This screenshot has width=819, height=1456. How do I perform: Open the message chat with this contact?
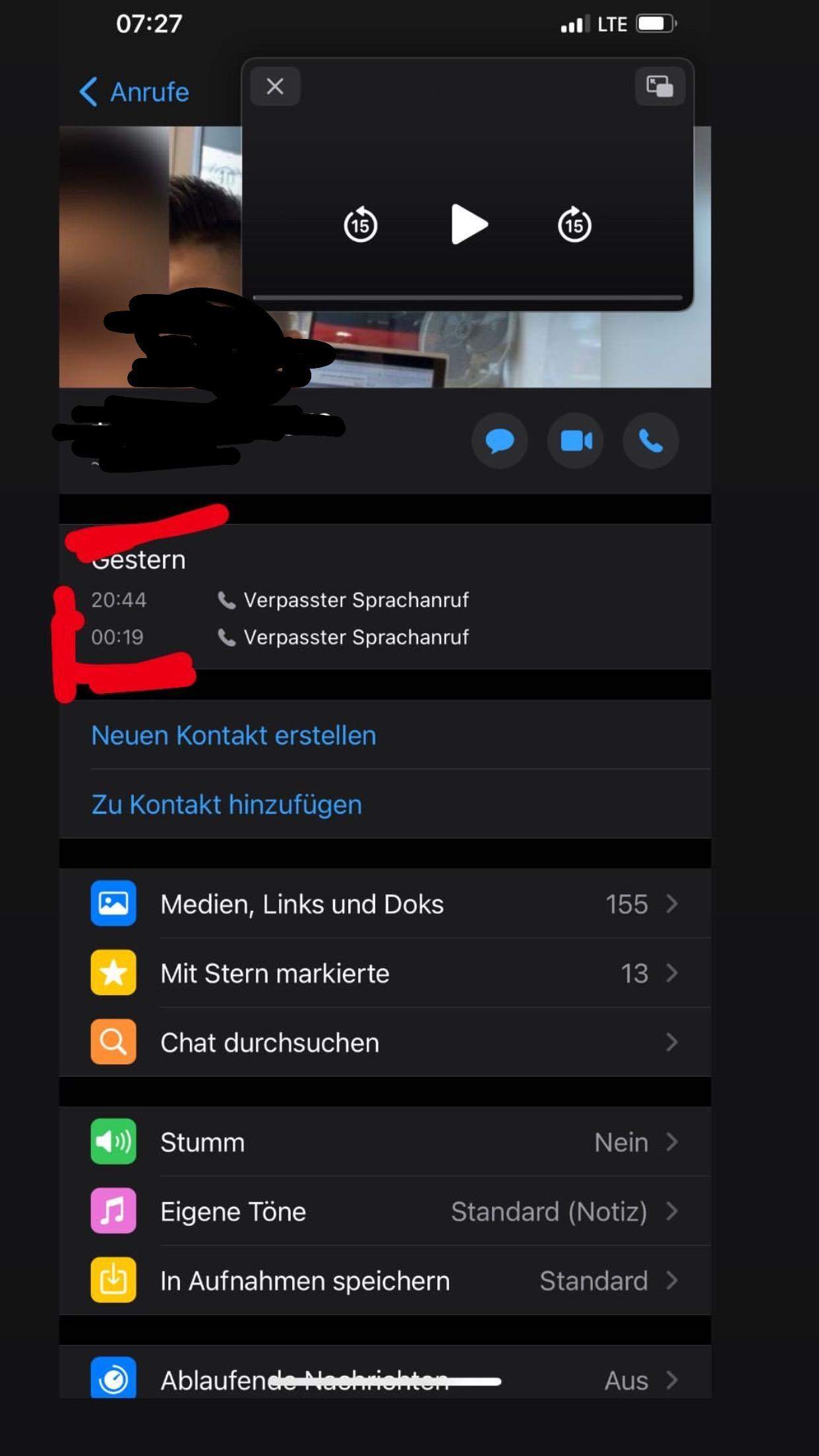500,440
